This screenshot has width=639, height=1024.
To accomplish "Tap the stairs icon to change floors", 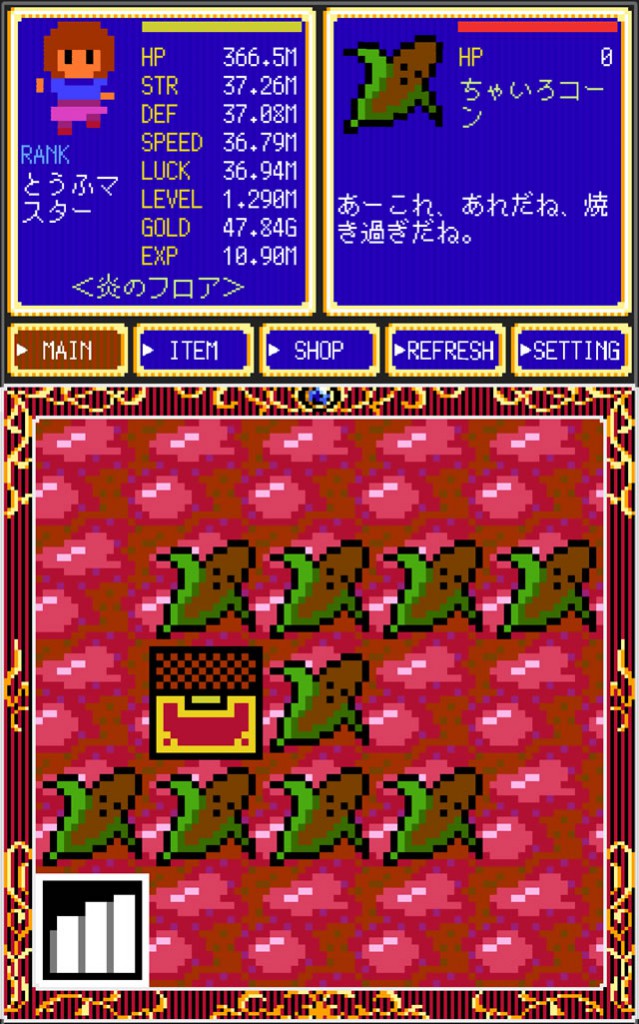I will 93,932.
